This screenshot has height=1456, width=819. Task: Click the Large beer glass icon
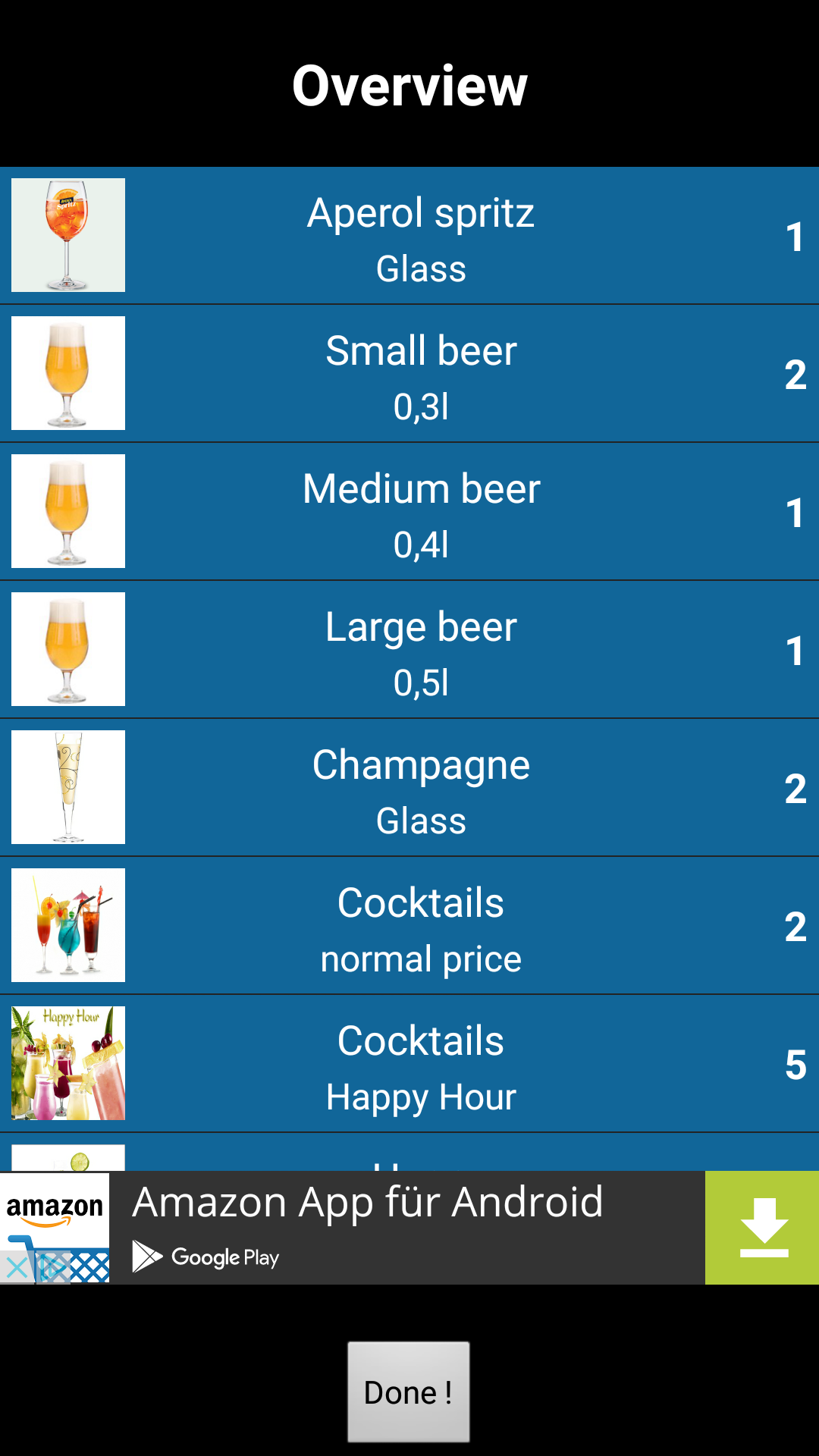[67, 648]
